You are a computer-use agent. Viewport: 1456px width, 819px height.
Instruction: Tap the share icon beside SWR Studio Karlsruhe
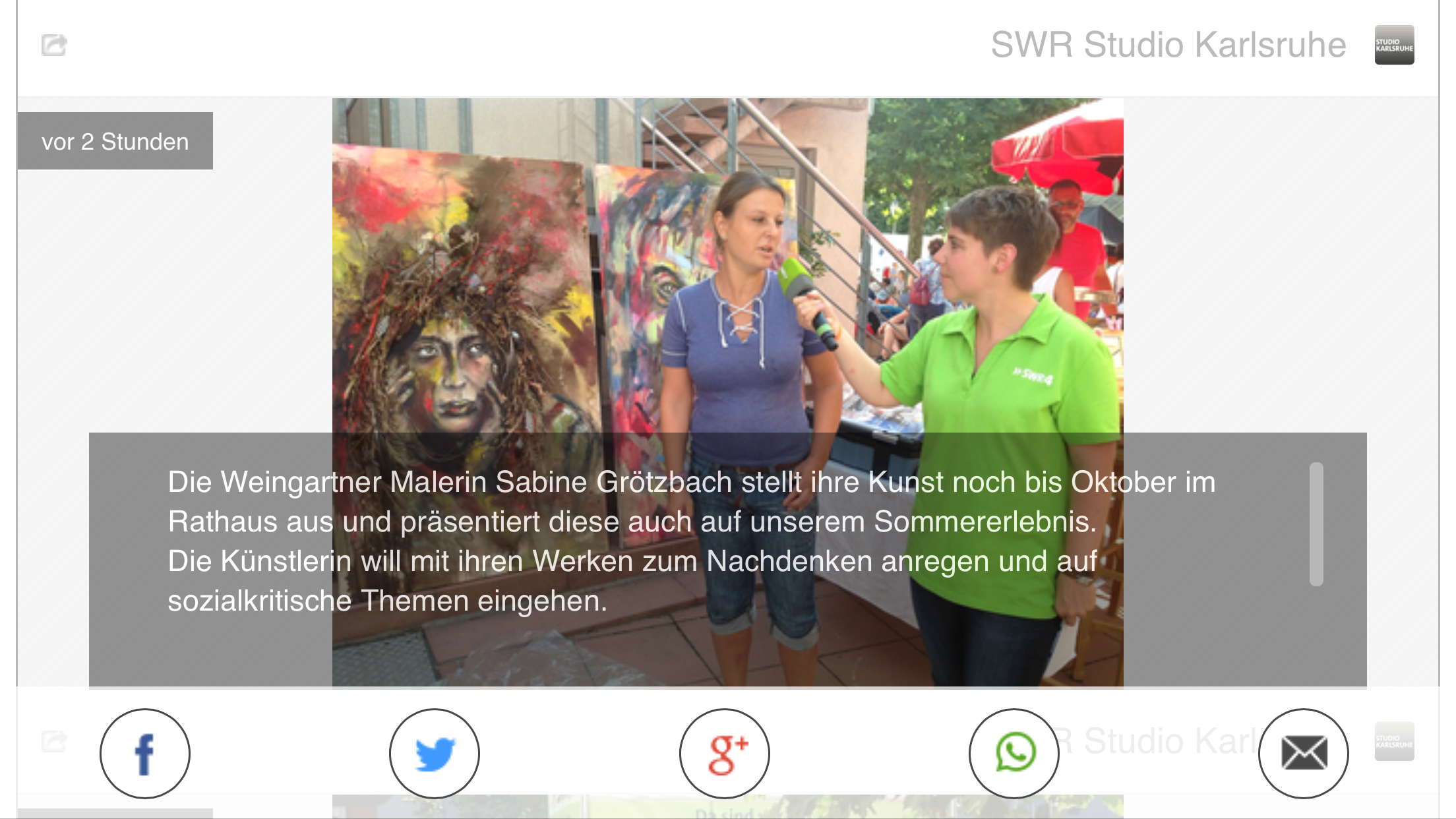click(x=54, y=45)
